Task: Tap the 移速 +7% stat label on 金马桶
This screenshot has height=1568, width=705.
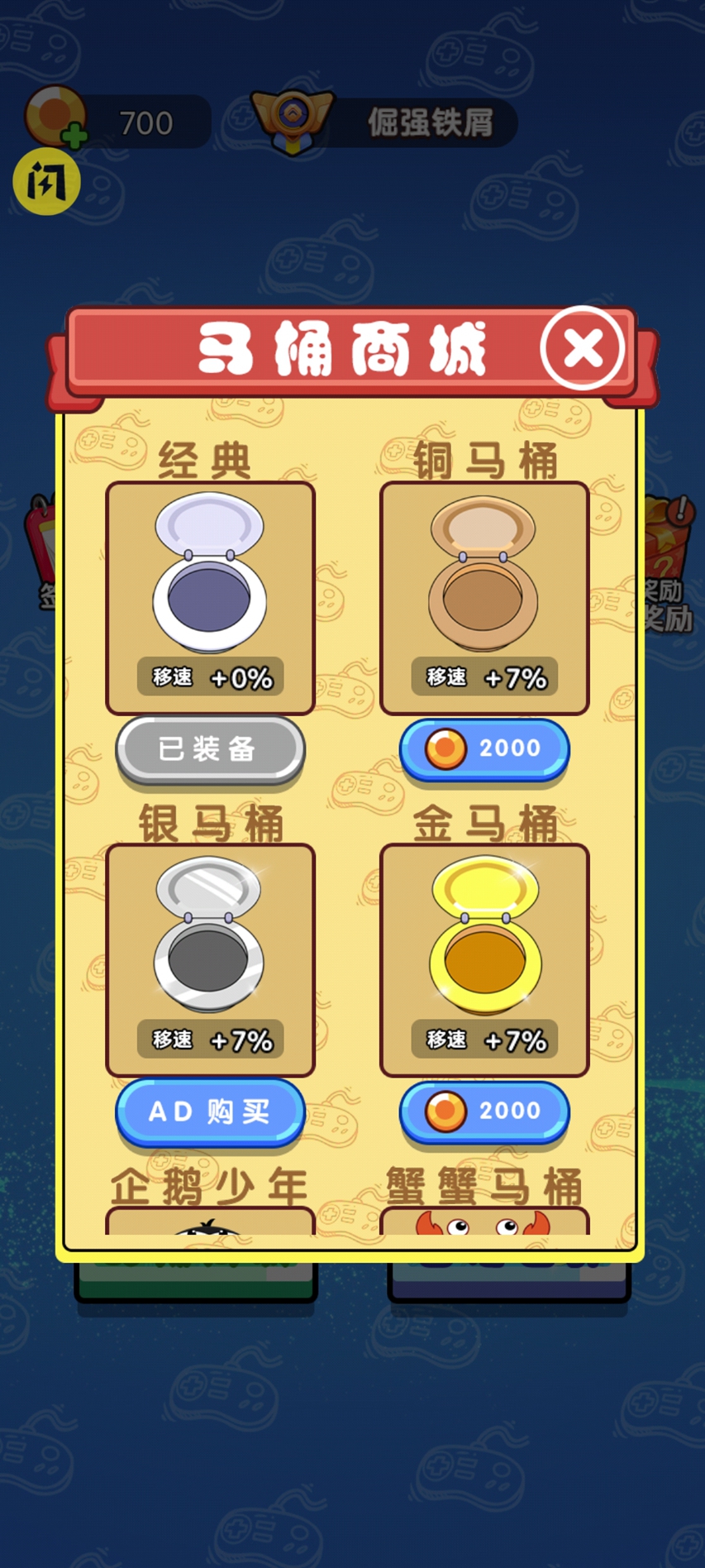Action: pos(484,1040)
